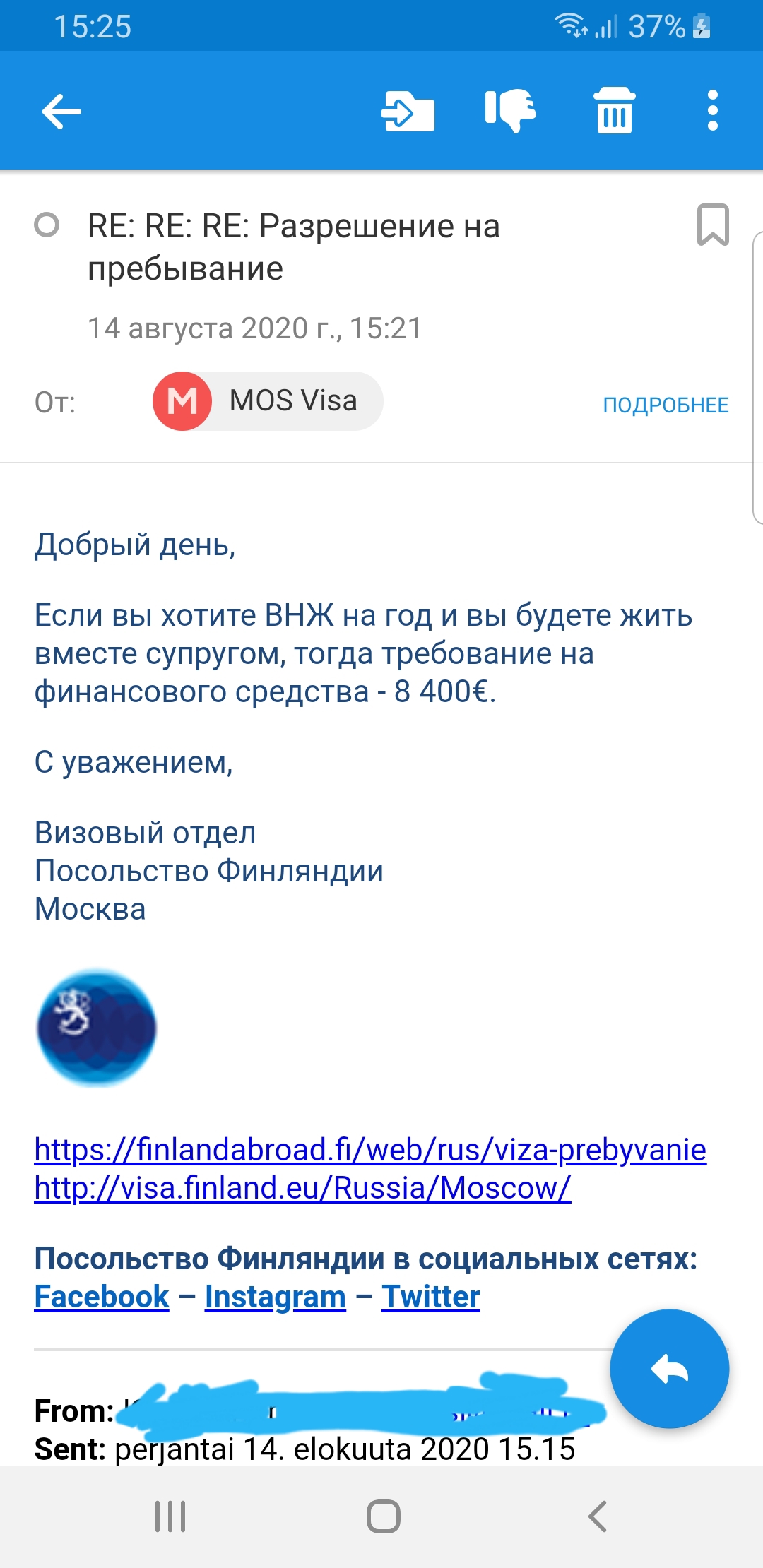Open the finlandabroad.fi viza-prebyvanie link

[370, 1150]
